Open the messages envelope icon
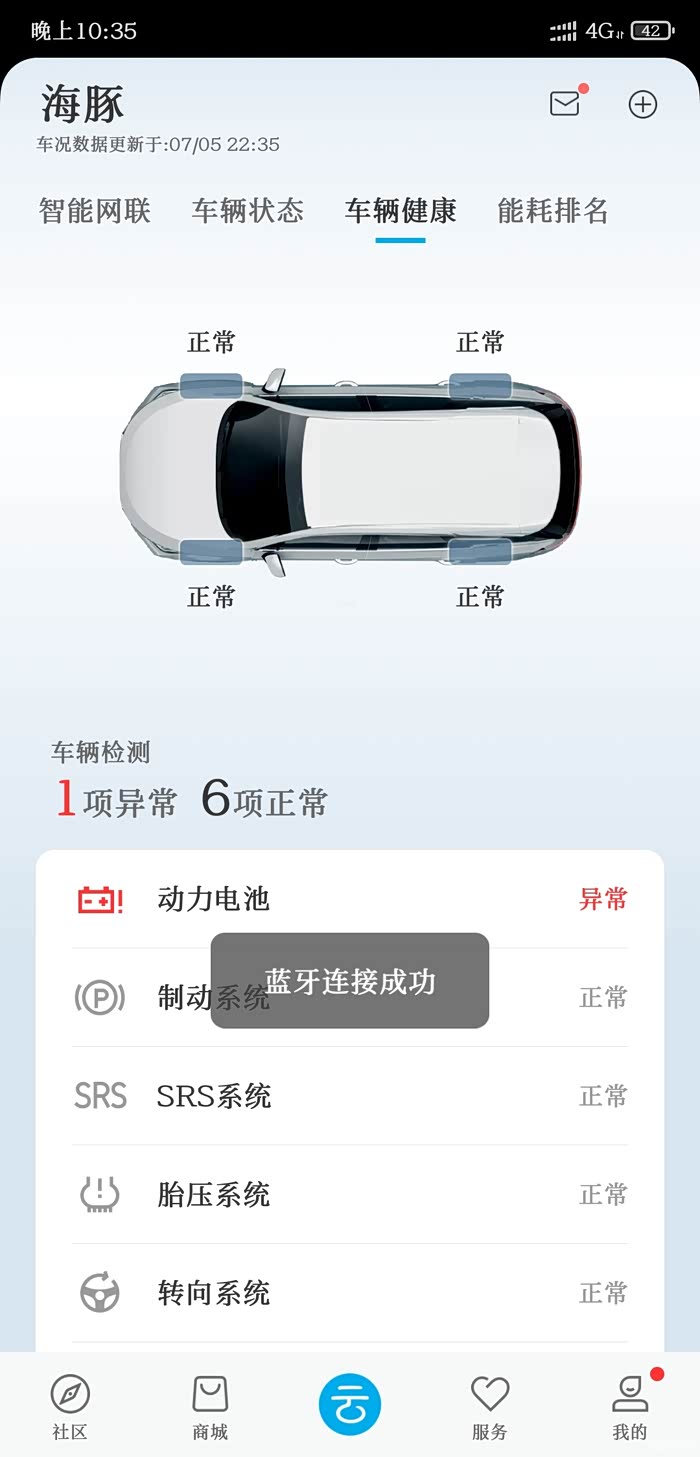The width and height of the screenshot is (700, 1457). tap(565, 103)
